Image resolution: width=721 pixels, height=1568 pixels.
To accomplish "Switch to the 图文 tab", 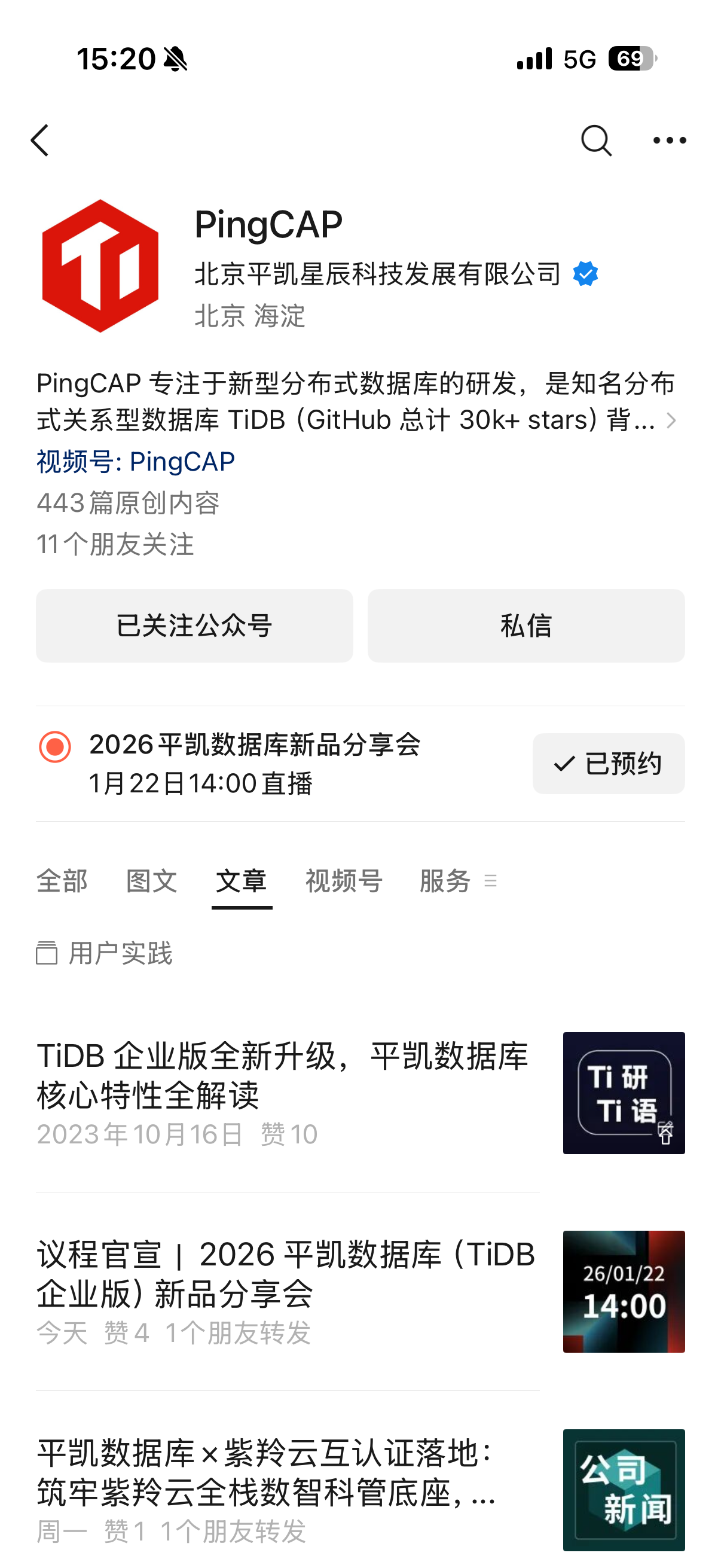I will click(x=151, y=881).
